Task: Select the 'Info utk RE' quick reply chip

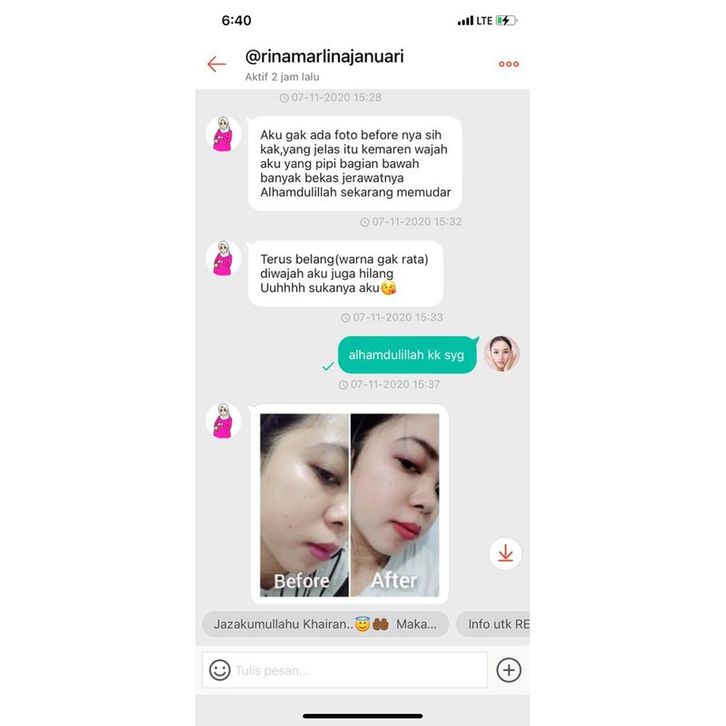Action: (x=495, y=624)
